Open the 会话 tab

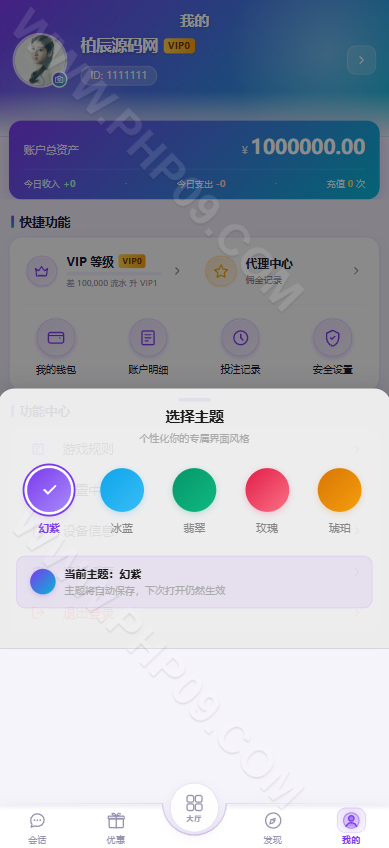click(37, 827)
